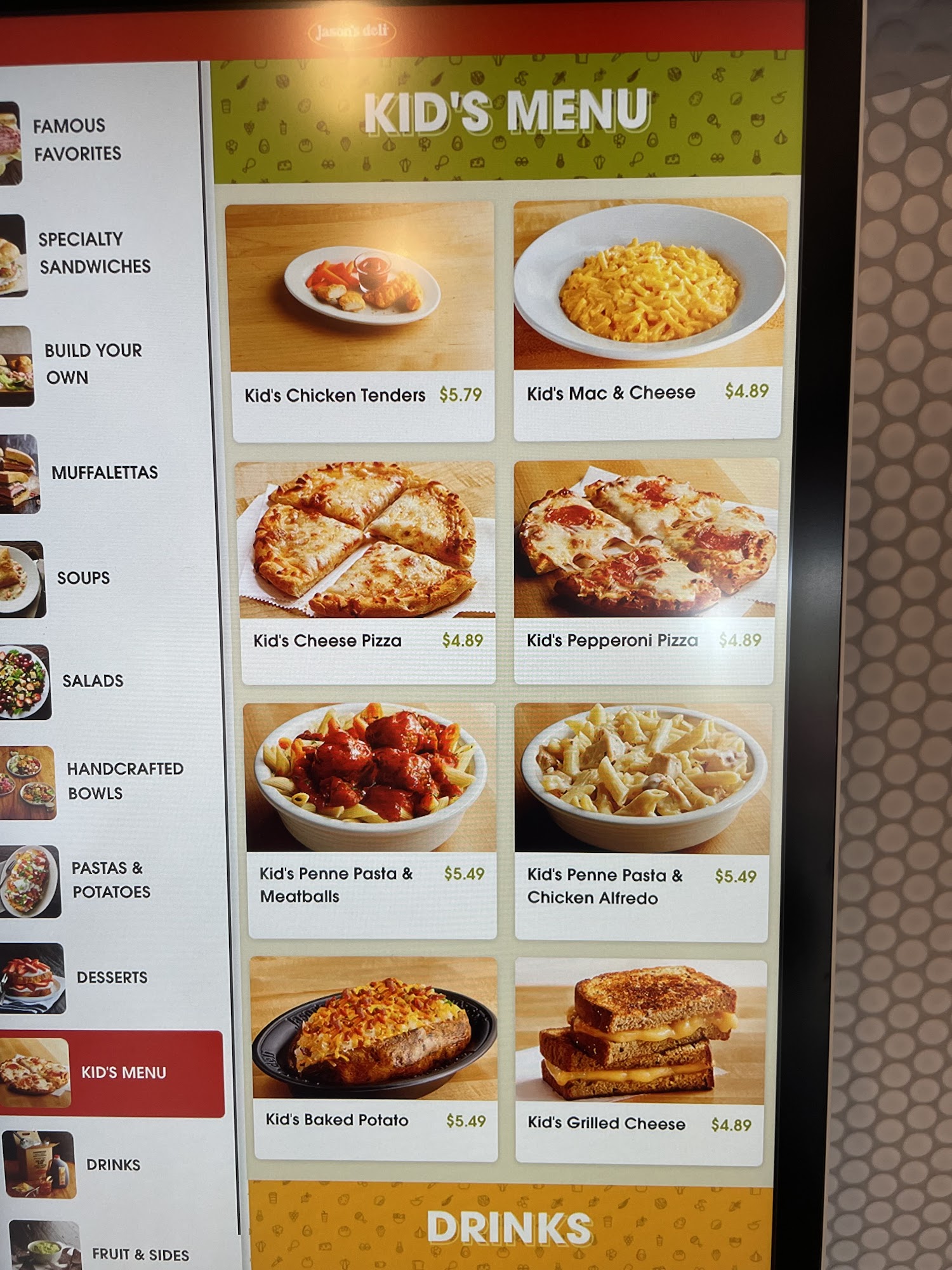Choose the Kid's Mac & Cheese card
Screen dimensions: 952x1270
pos(649,317)
